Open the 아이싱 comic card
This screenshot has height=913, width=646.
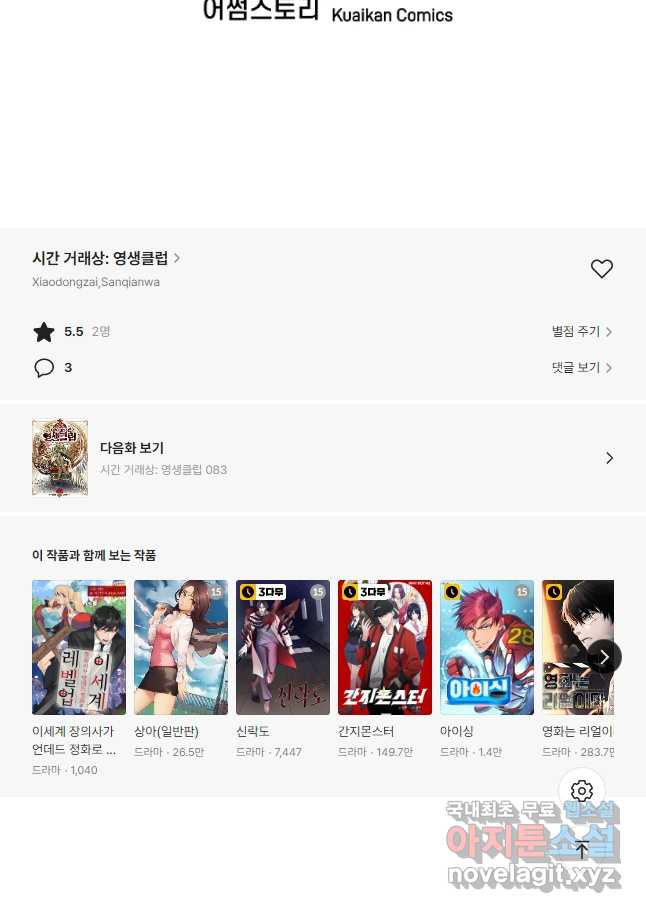[x=487, y=647]
